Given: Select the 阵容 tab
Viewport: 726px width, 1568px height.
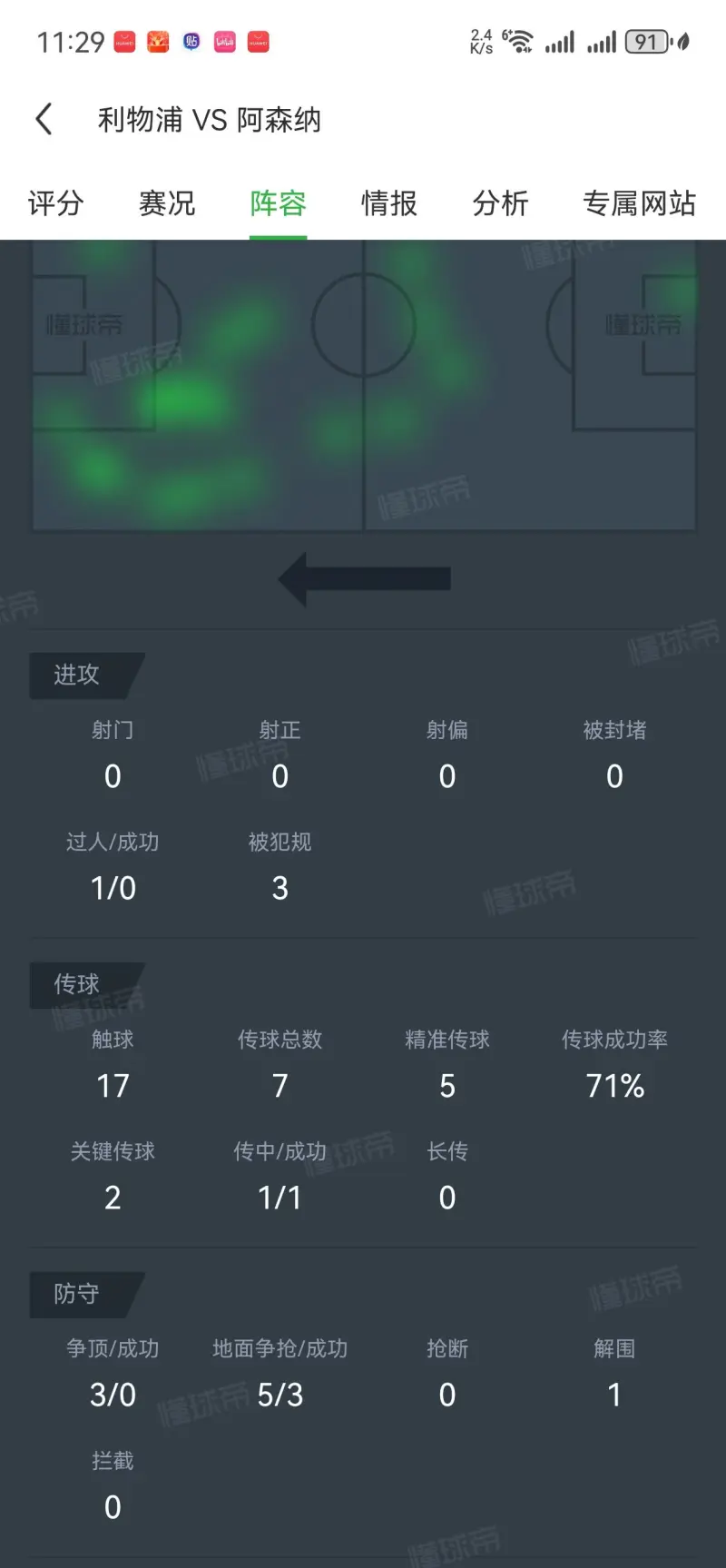Looking at the screenshot, I should (x=278, y=203).
